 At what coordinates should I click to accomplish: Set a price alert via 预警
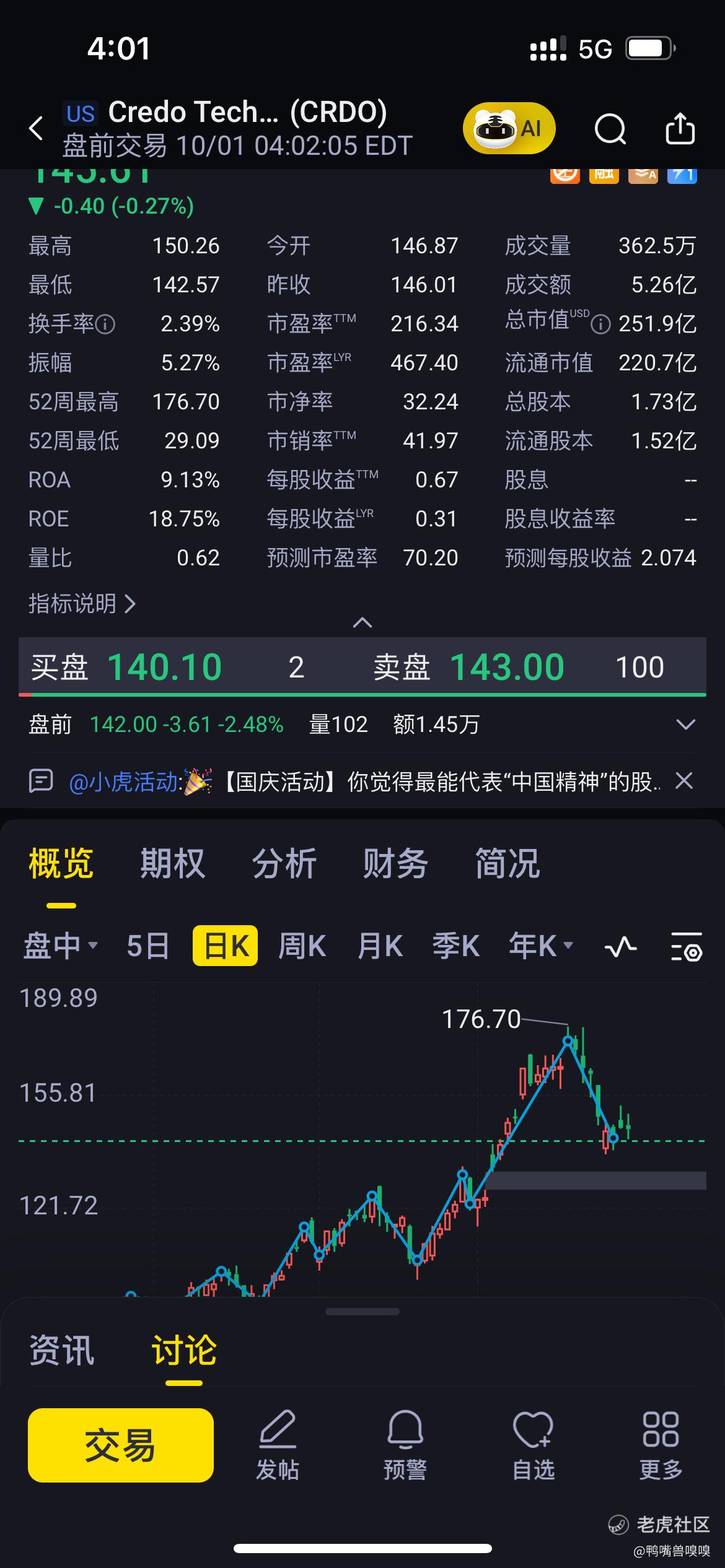[x=405, y=1445]
